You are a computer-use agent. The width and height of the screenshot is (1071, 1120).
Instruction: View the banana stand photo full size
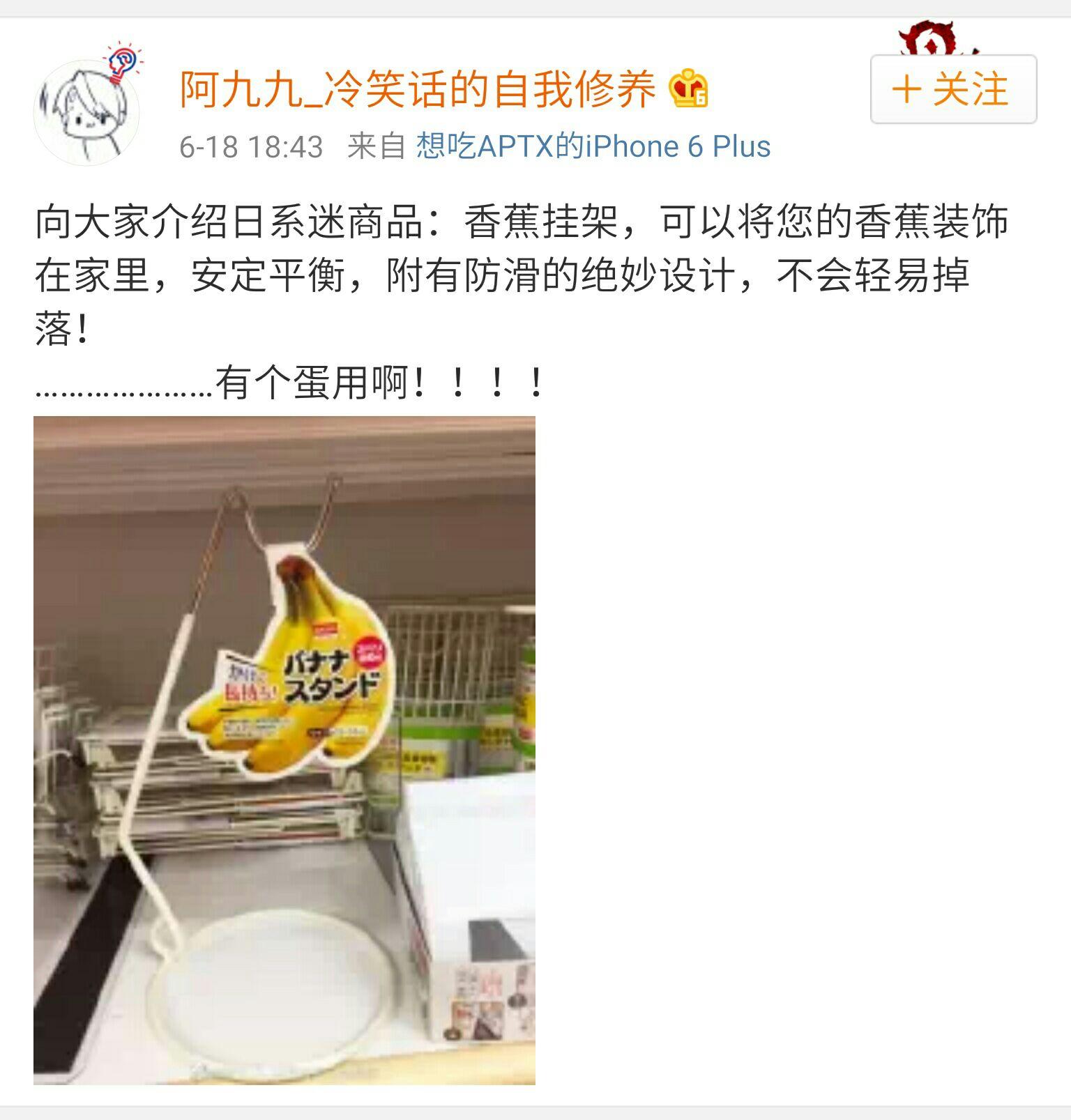[x=284, y=750]
